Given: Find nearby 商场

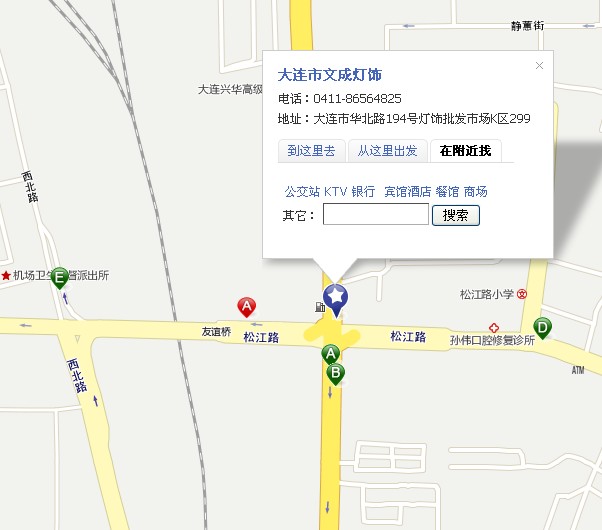Looking at the screenshot, I should click(x=476, y=191).
